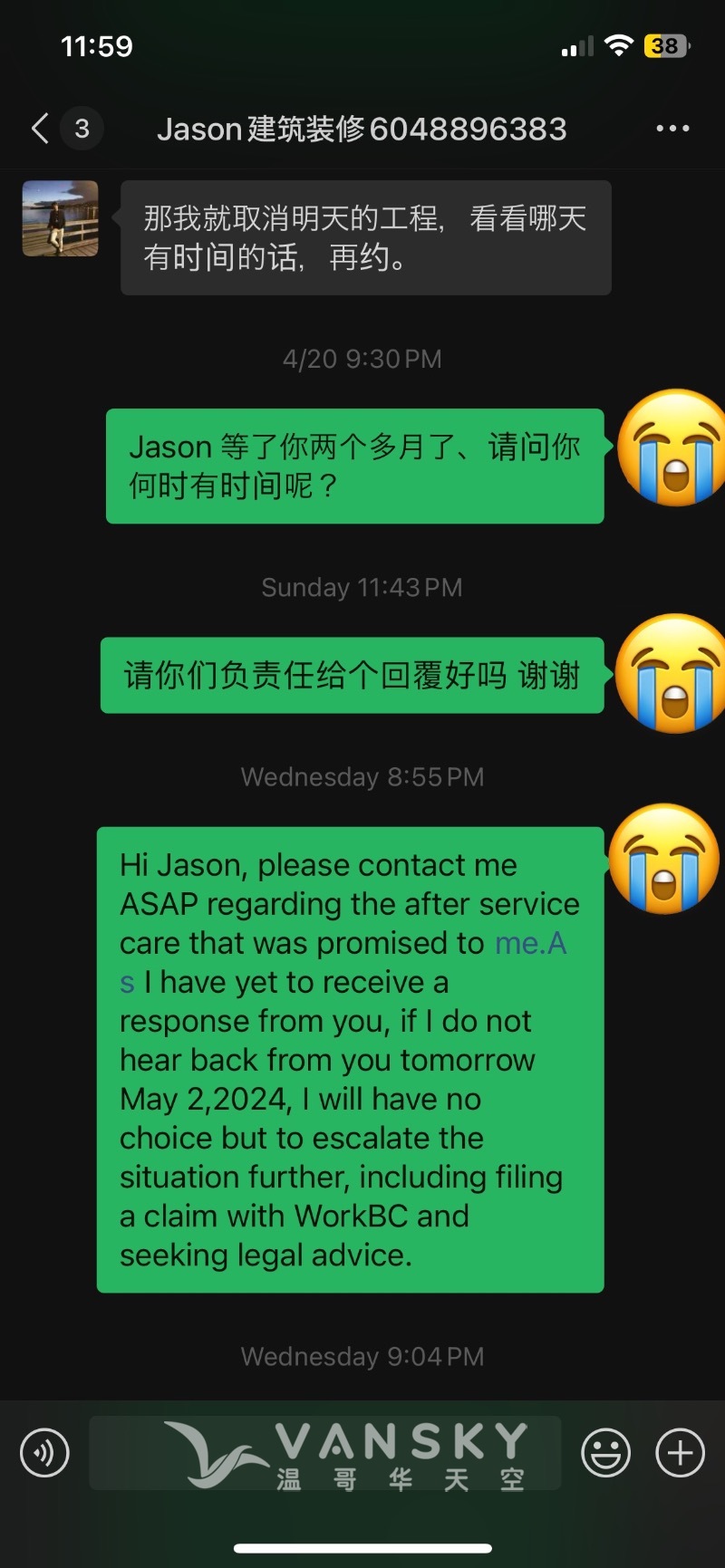View Jason's profile photo avatar
Screen dimensions: 725x1568
click(x=61, y=218)
